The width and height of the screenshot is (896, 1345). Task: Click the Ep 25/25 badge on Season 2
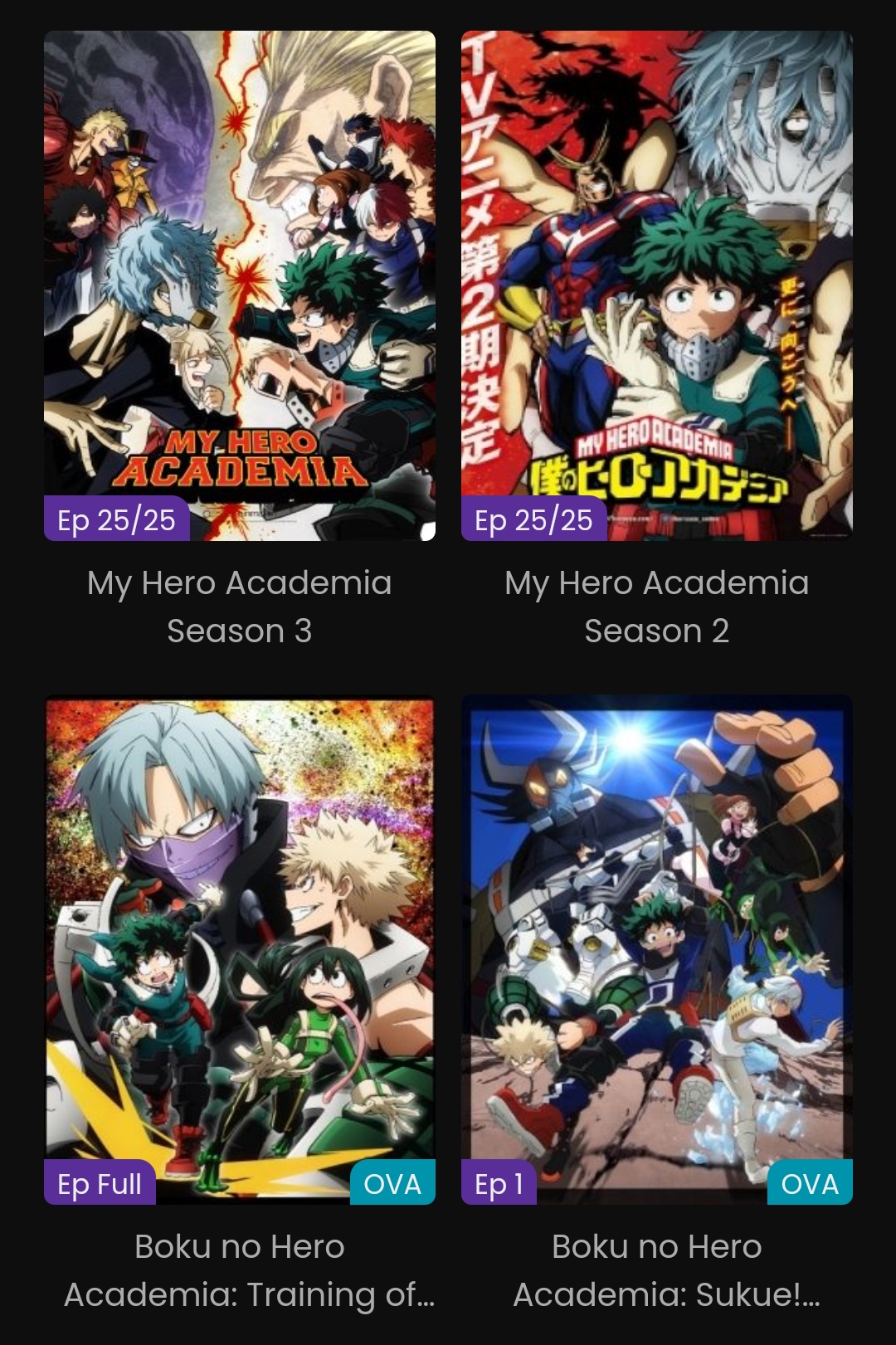[x=533, y=522]
